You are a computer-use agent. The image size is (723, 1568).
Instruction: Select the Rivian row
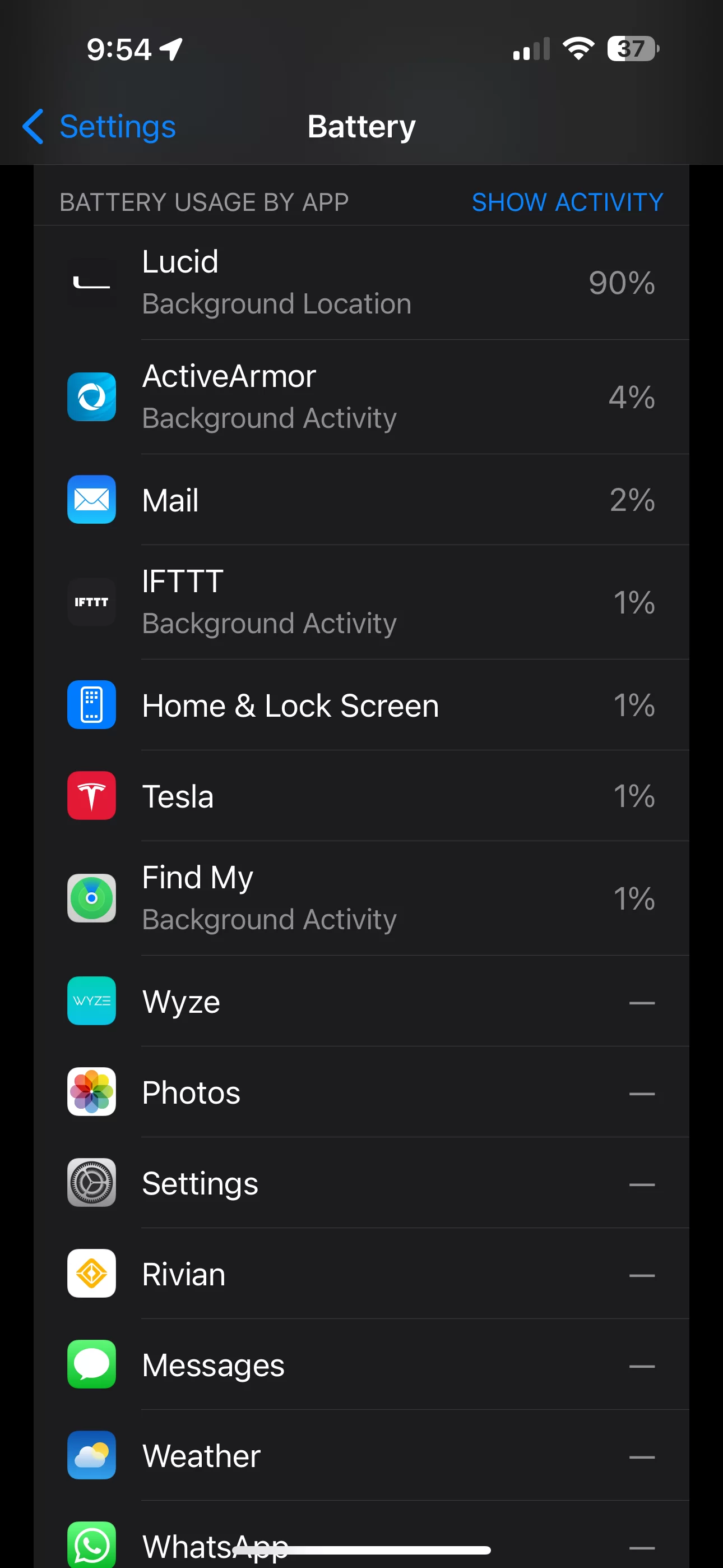coord(361,1273)
